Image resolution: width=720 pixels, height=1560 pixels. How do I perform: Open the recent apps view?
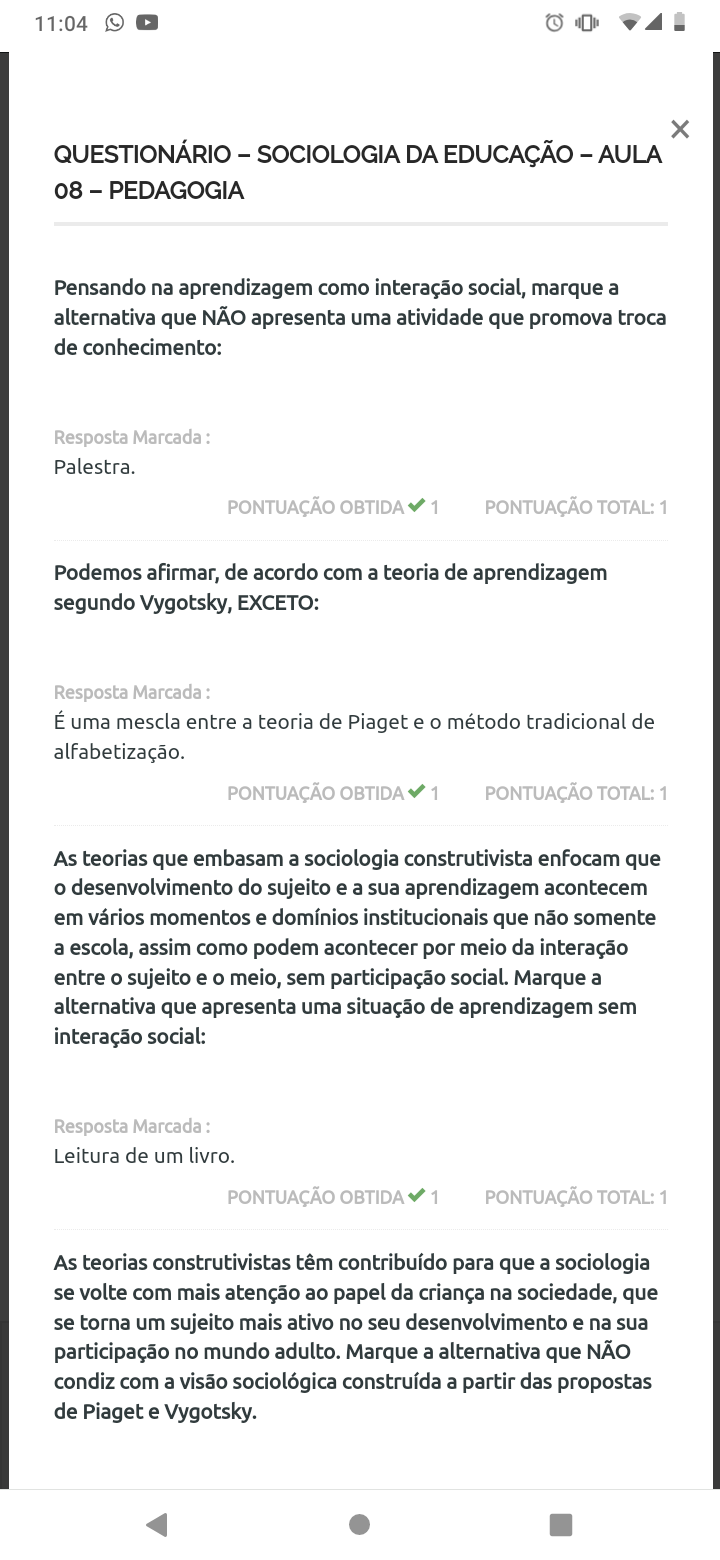[561, 1524]
